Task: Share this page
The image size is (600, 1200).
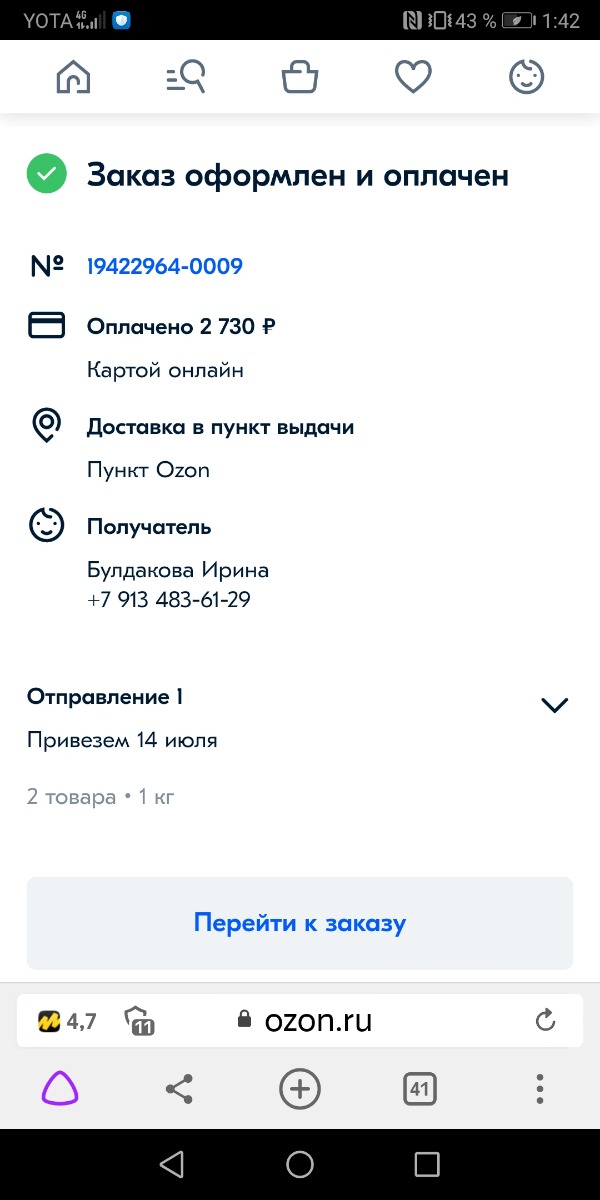Action: coord(179,1089)
